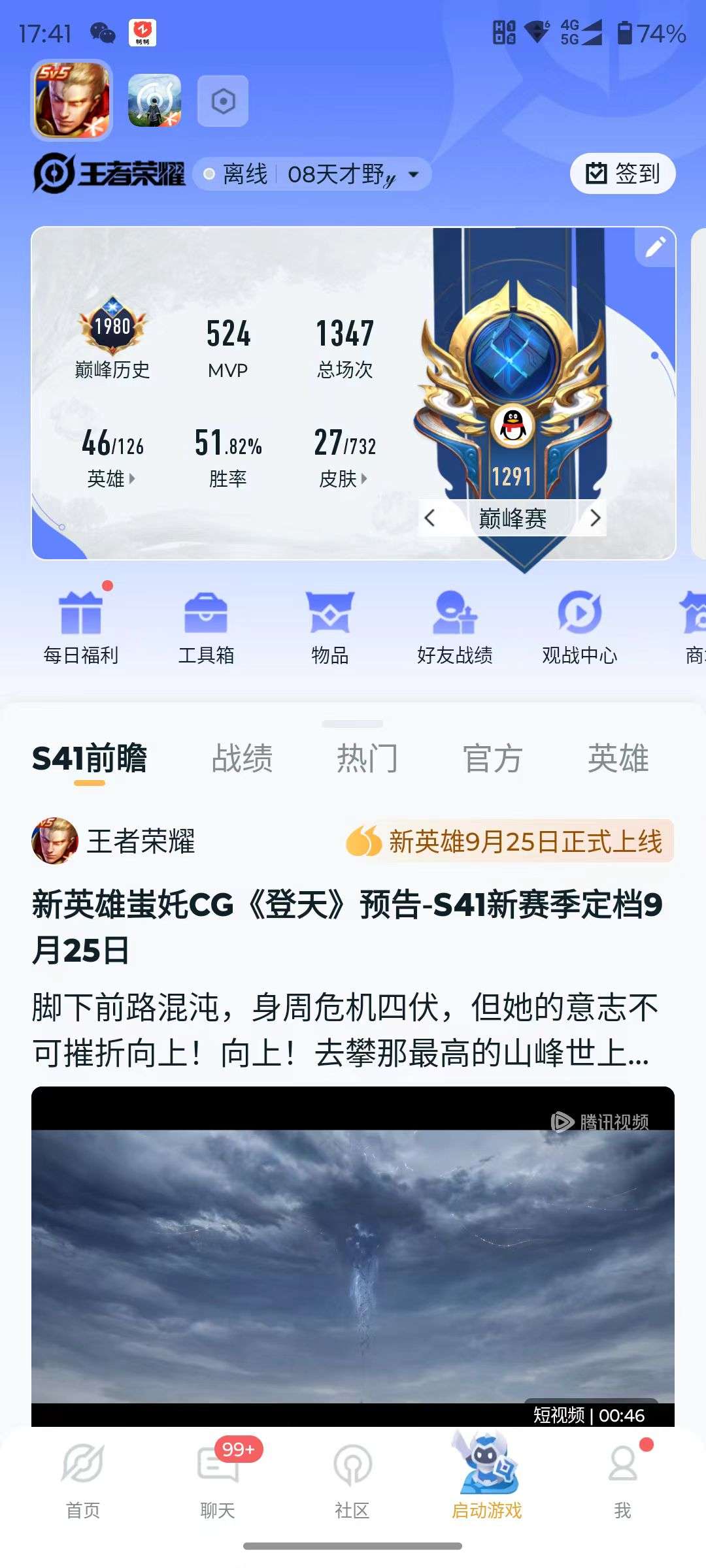Switch to the 战绩 tab
706x1568 pixels.
pyautogui.click(x=243, y=758)
